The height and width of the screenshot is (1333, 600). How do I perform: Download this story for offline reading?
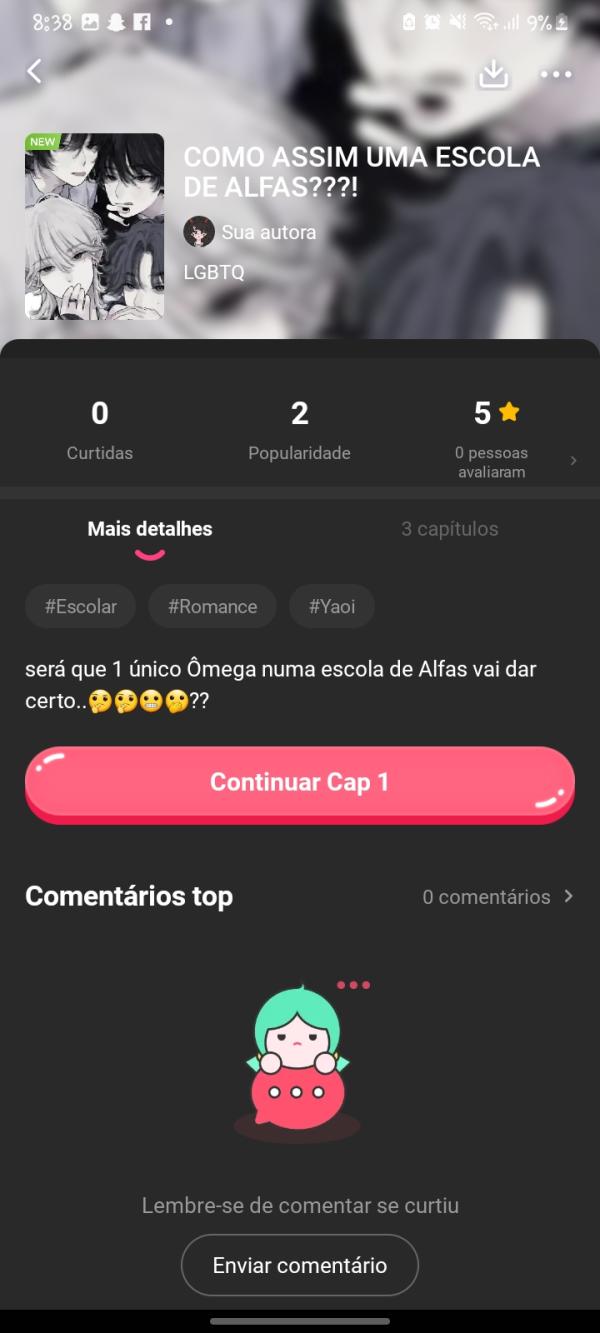[x=494, y=73]
